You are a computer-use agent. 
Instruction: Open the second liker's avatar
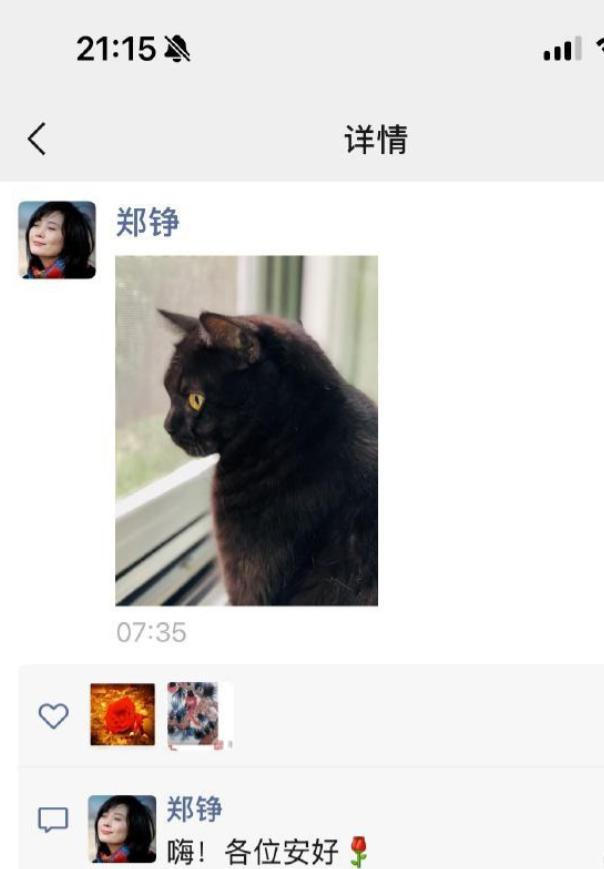pyautogui.click(x=195, y=715)
